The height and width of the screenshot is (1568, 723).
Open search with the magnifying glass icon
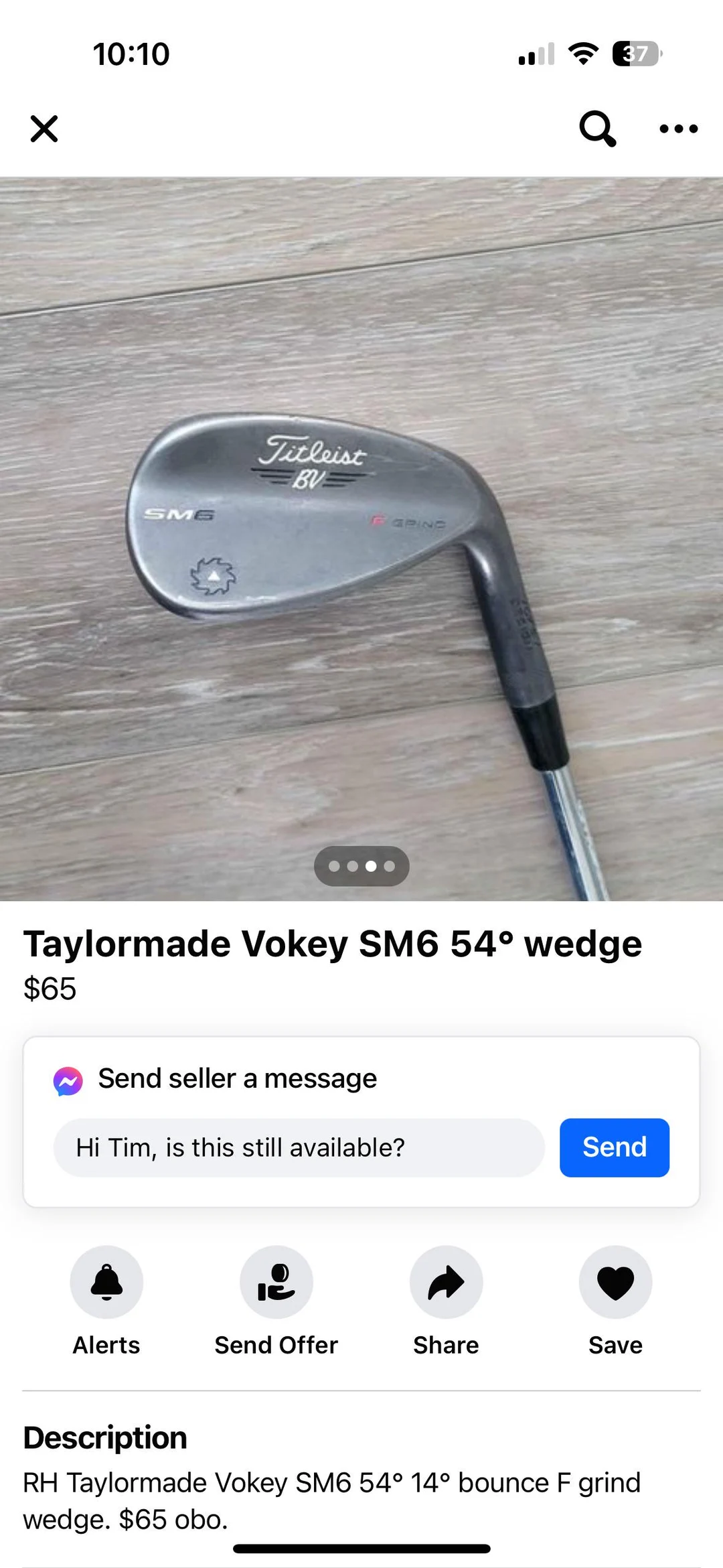click(x=595, y=128)
